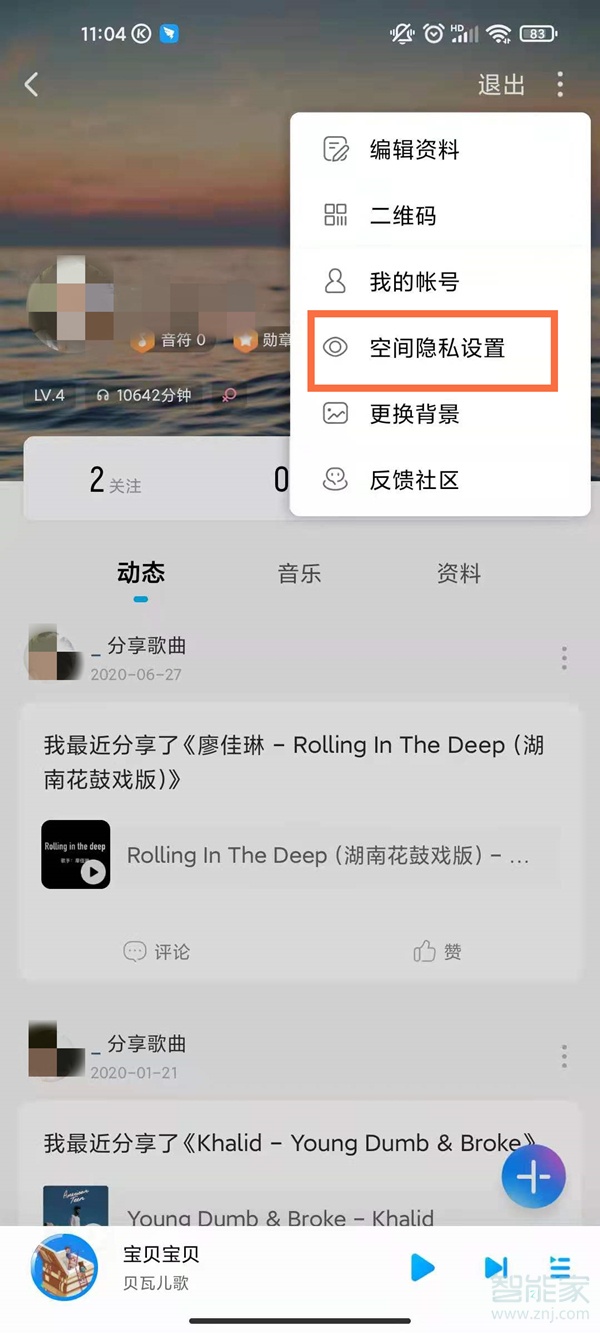Switch to the 音乐 tab
The image size is (600, 1333).
(x=299, y=574)
